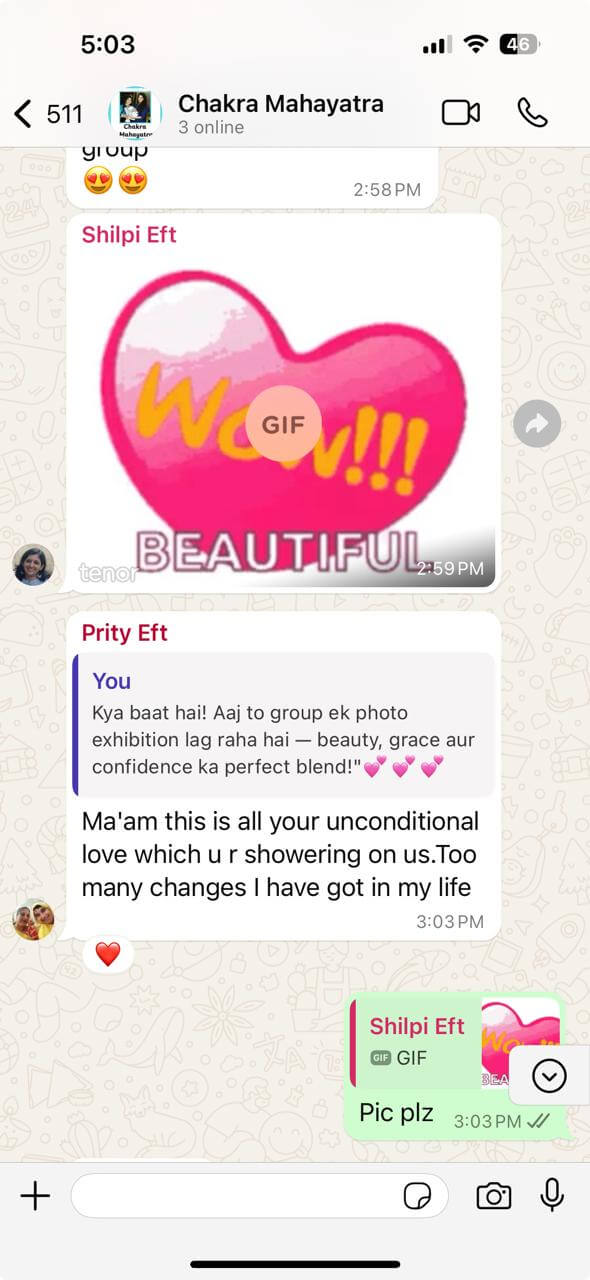Open the attachment plus menu
This screenshot has width=590, height=1280.
(x=35, y=1195)
